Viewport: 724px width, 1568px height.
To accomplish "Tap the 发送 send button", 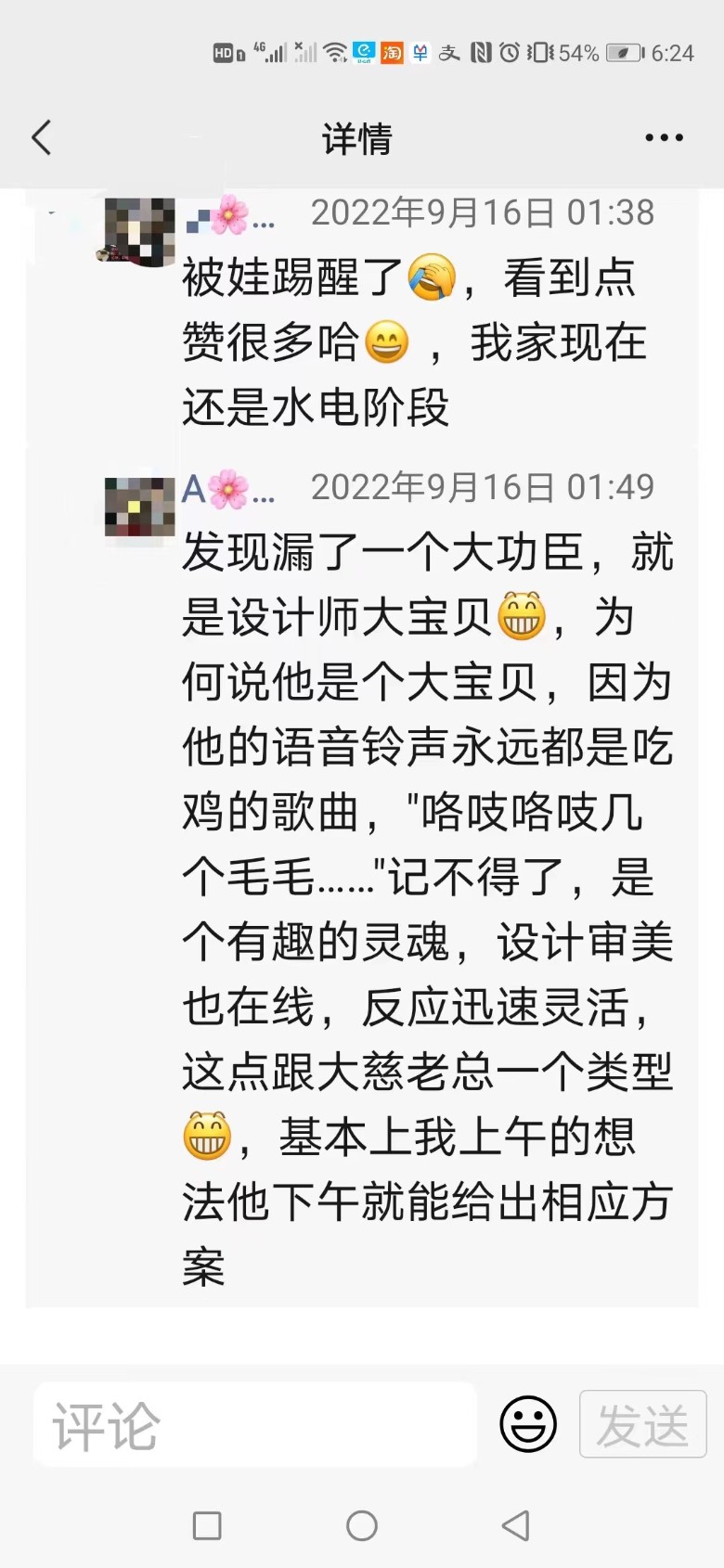I will [642, 1424].
